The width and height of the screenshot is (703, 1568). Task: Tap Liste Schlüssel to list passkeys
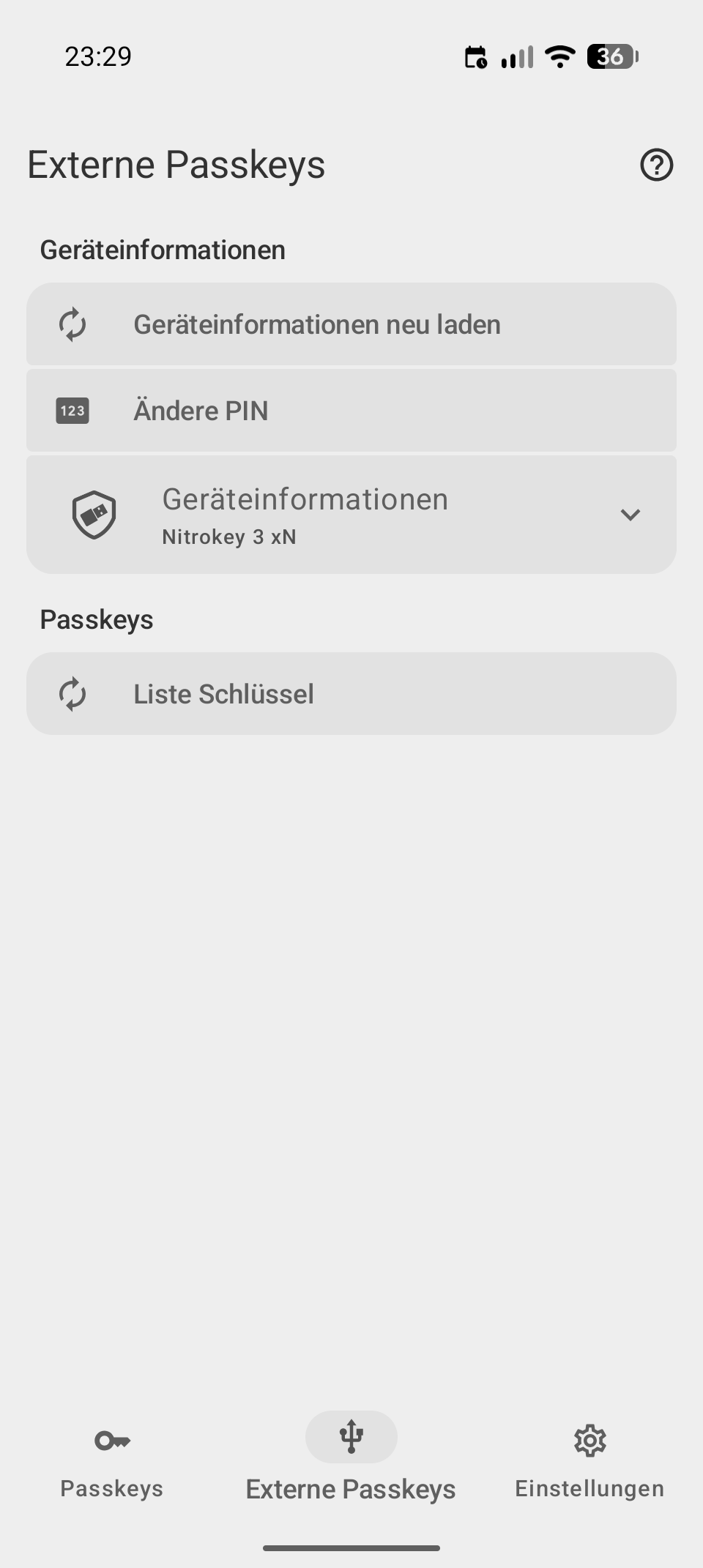(351, 694)
